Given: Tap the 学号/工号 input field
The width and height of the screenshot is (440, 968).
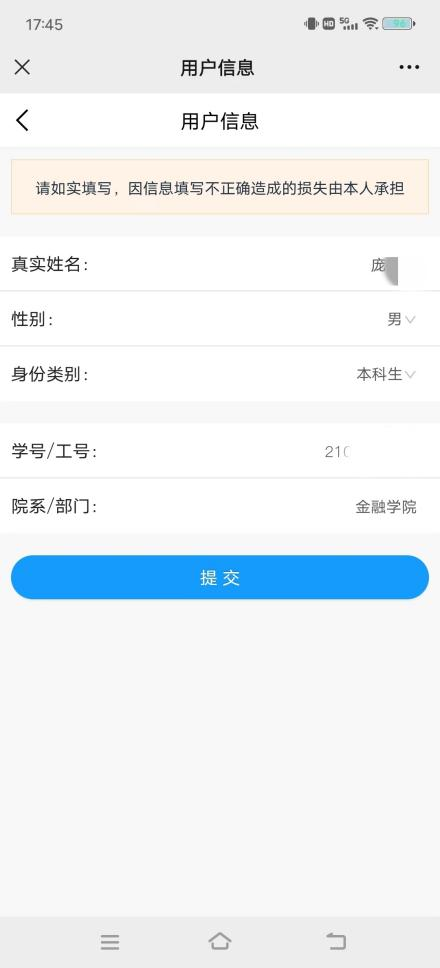Looking at the screenshot, I should [220, 451].
